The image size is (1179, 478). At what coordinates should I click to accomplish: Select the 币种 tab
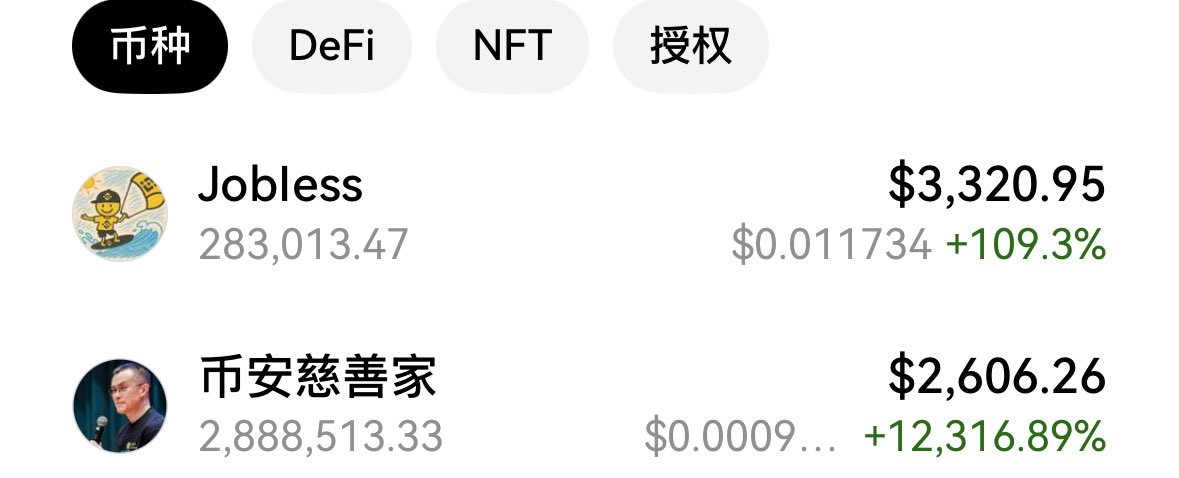[150, 47]
